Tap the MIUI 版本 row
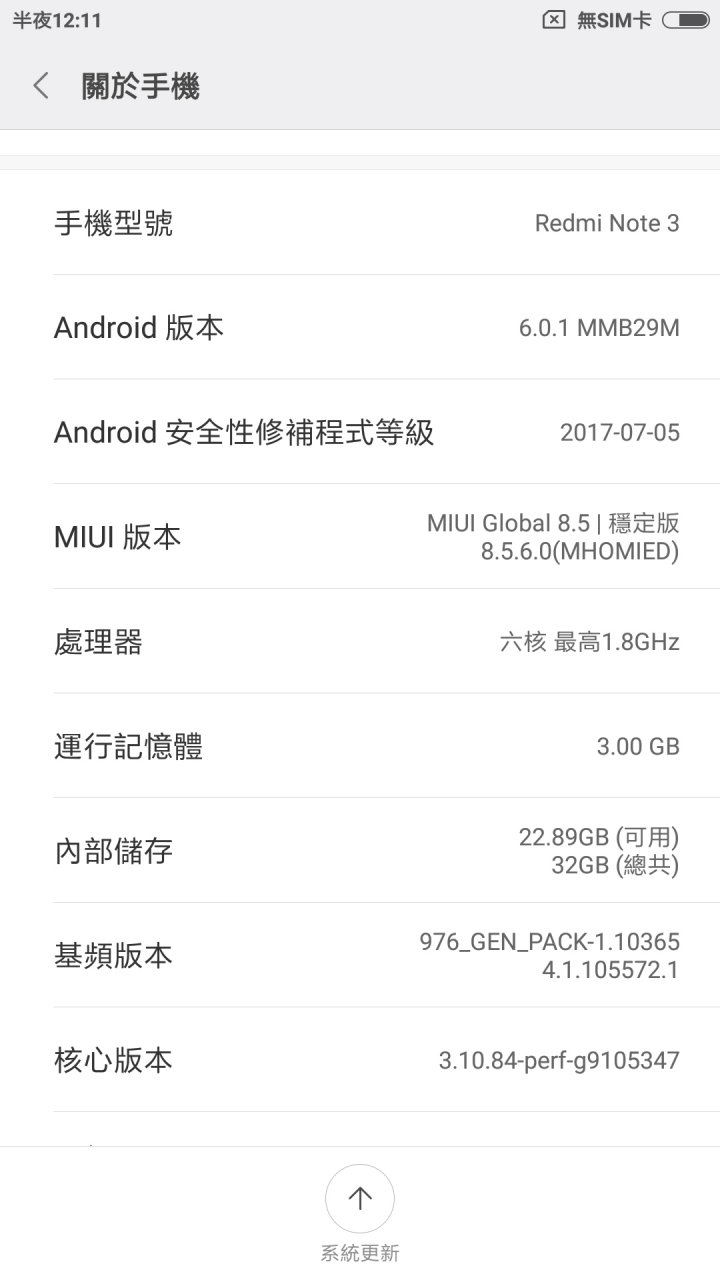This screenshot has height=1280, width=720. pos(360,536)
